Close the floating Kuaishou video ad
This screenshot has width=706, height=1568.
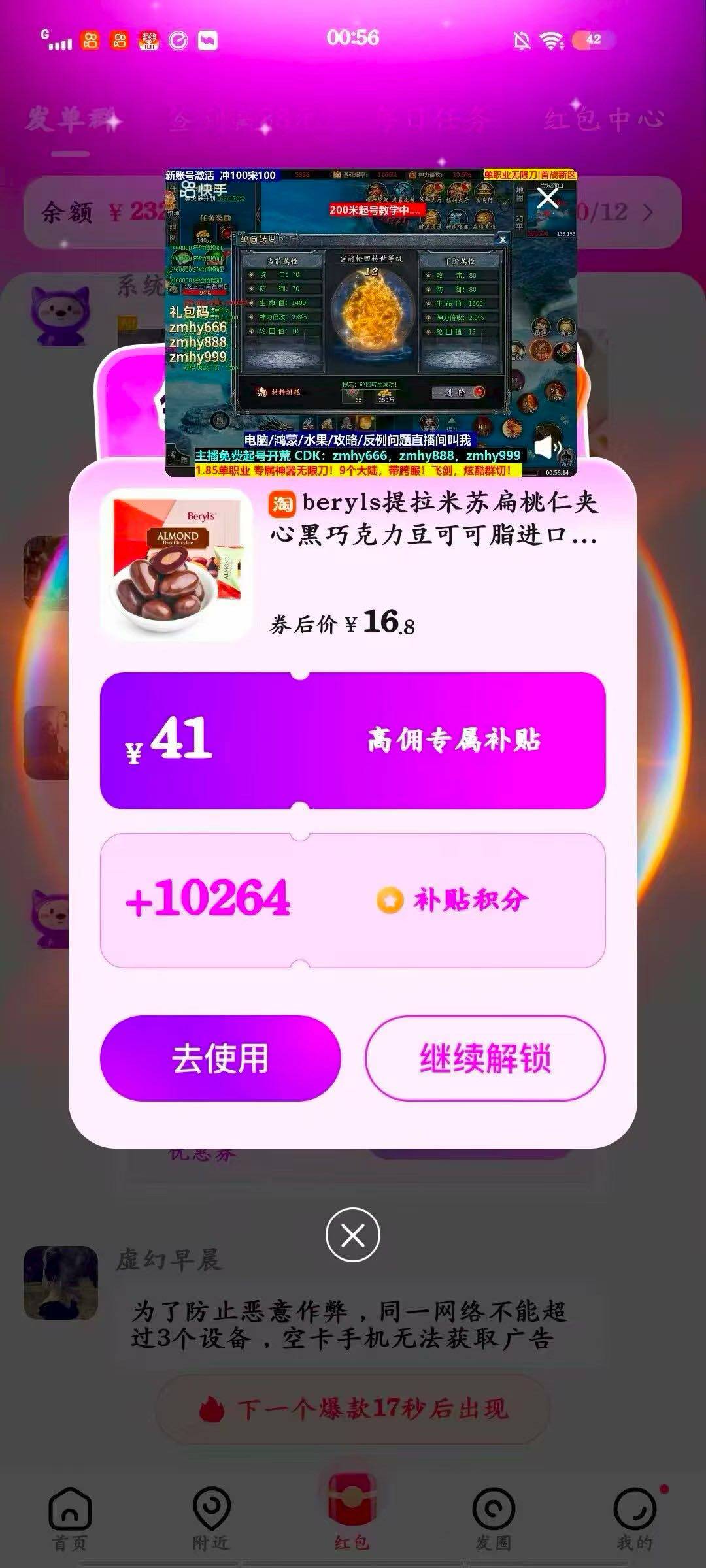[x=548, y=198]
